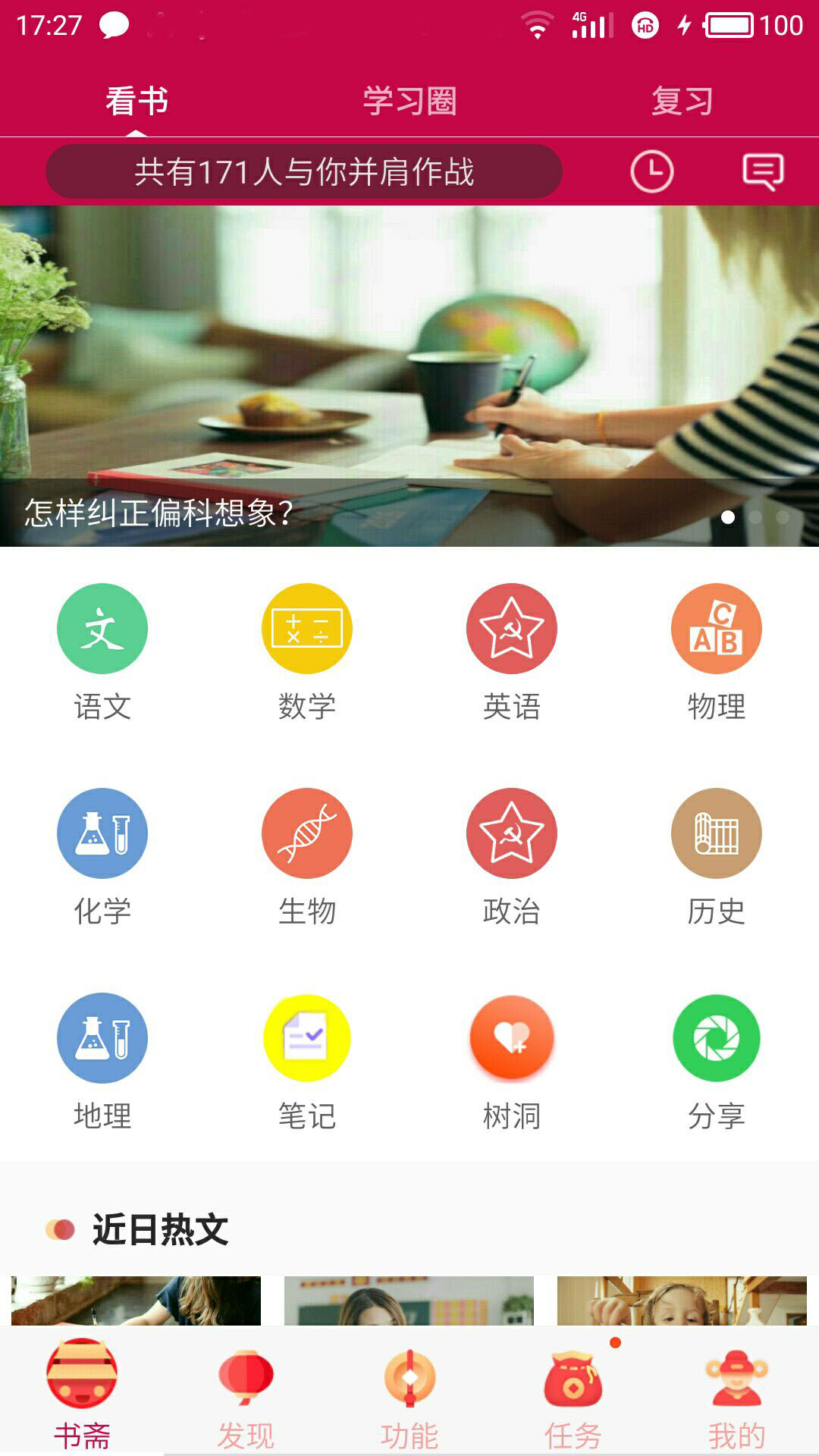819x1456 pixels.
Task: Open the 怎样纠正偏科想象 banner
Action: pyautogui.click(x=409, y=376)
